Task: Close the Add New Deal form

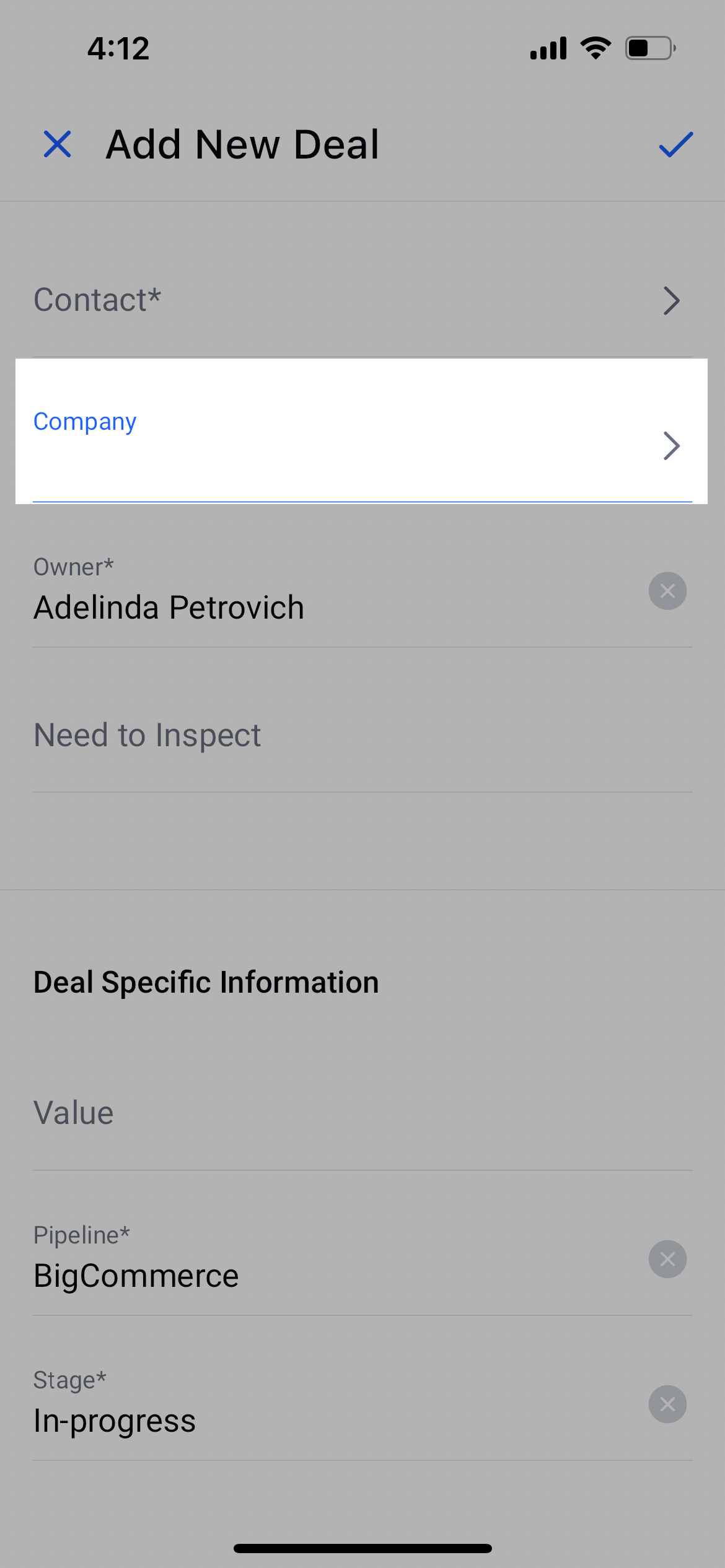Action: point(58,144)
